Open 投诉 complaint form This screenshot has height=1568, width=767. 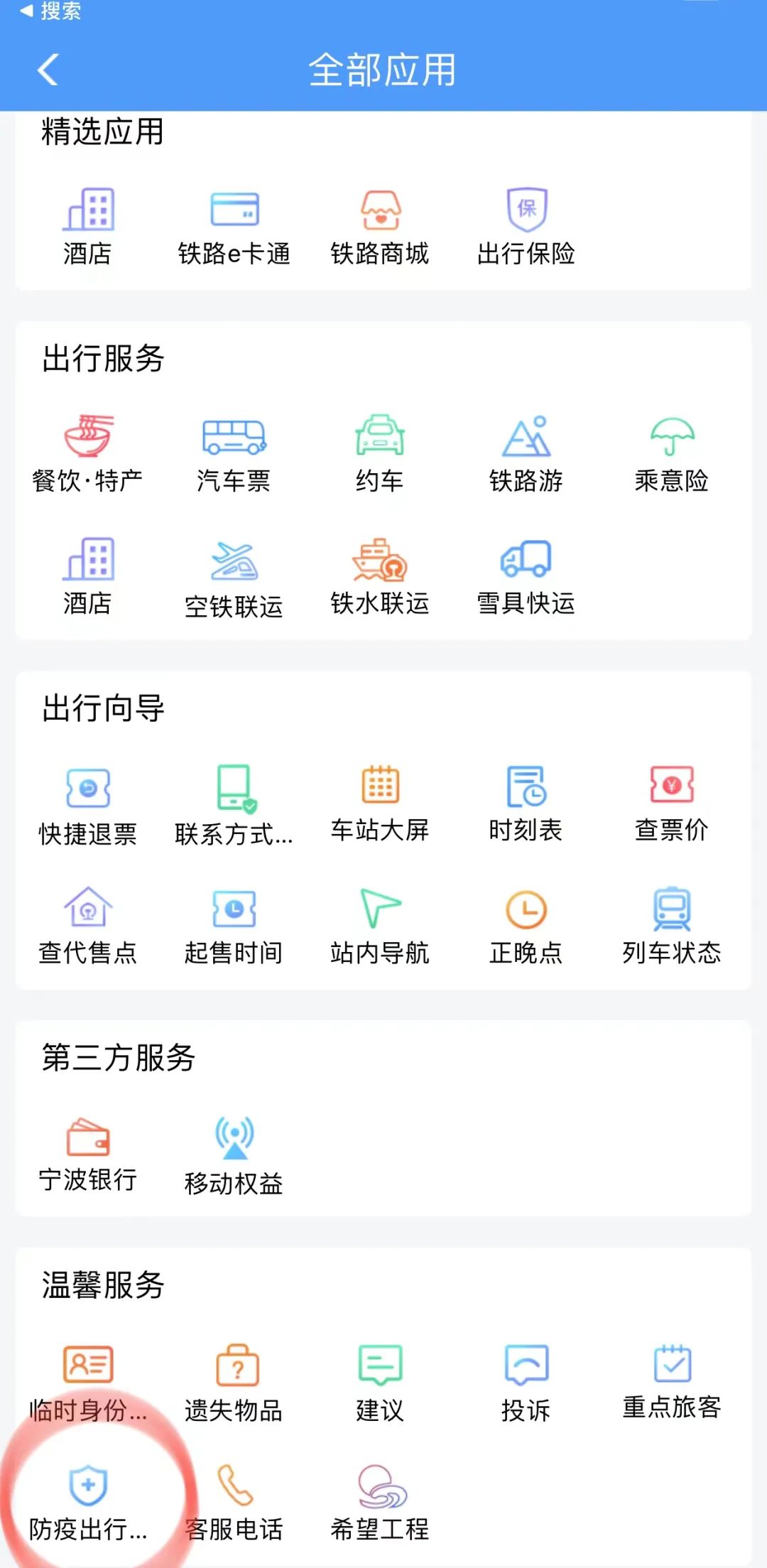[526, 1382]
